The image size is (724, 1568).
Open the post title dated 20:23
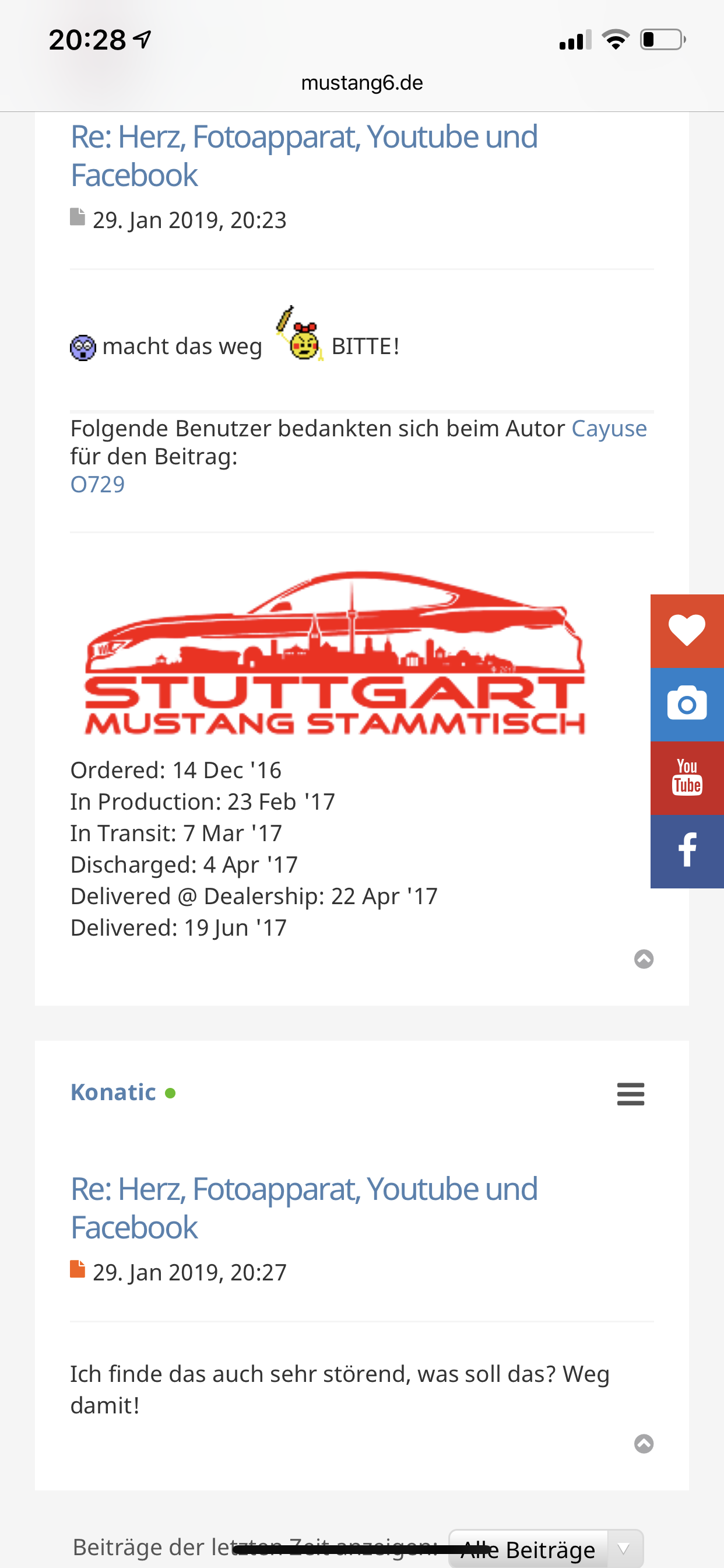[x=304, y=156]
